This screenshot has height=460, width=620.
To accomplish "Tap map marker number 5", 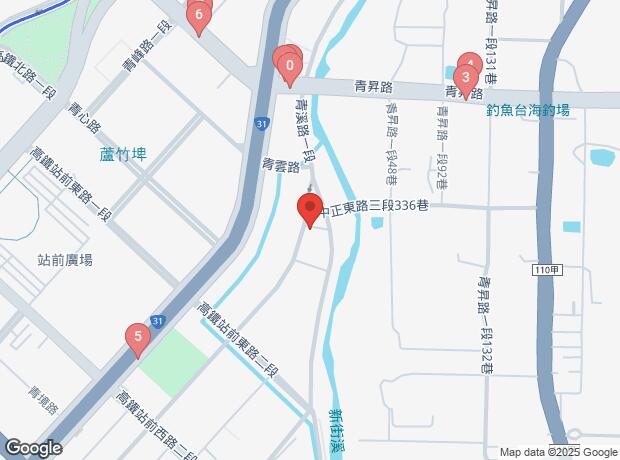I will point(137,339).
